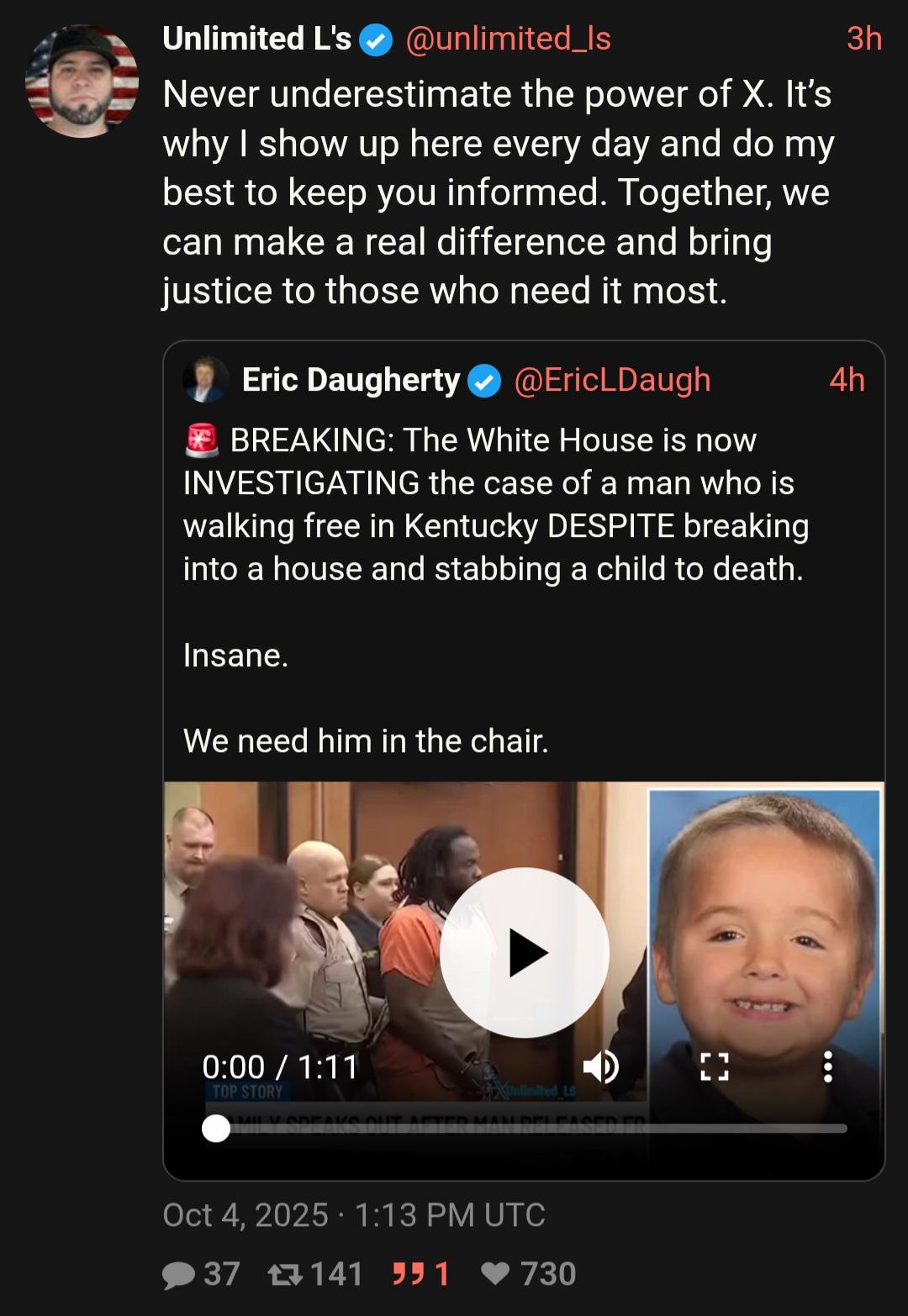Open @EricLDaugh profile link
This screenshot has width=908, height=1316.
(612, 380)
